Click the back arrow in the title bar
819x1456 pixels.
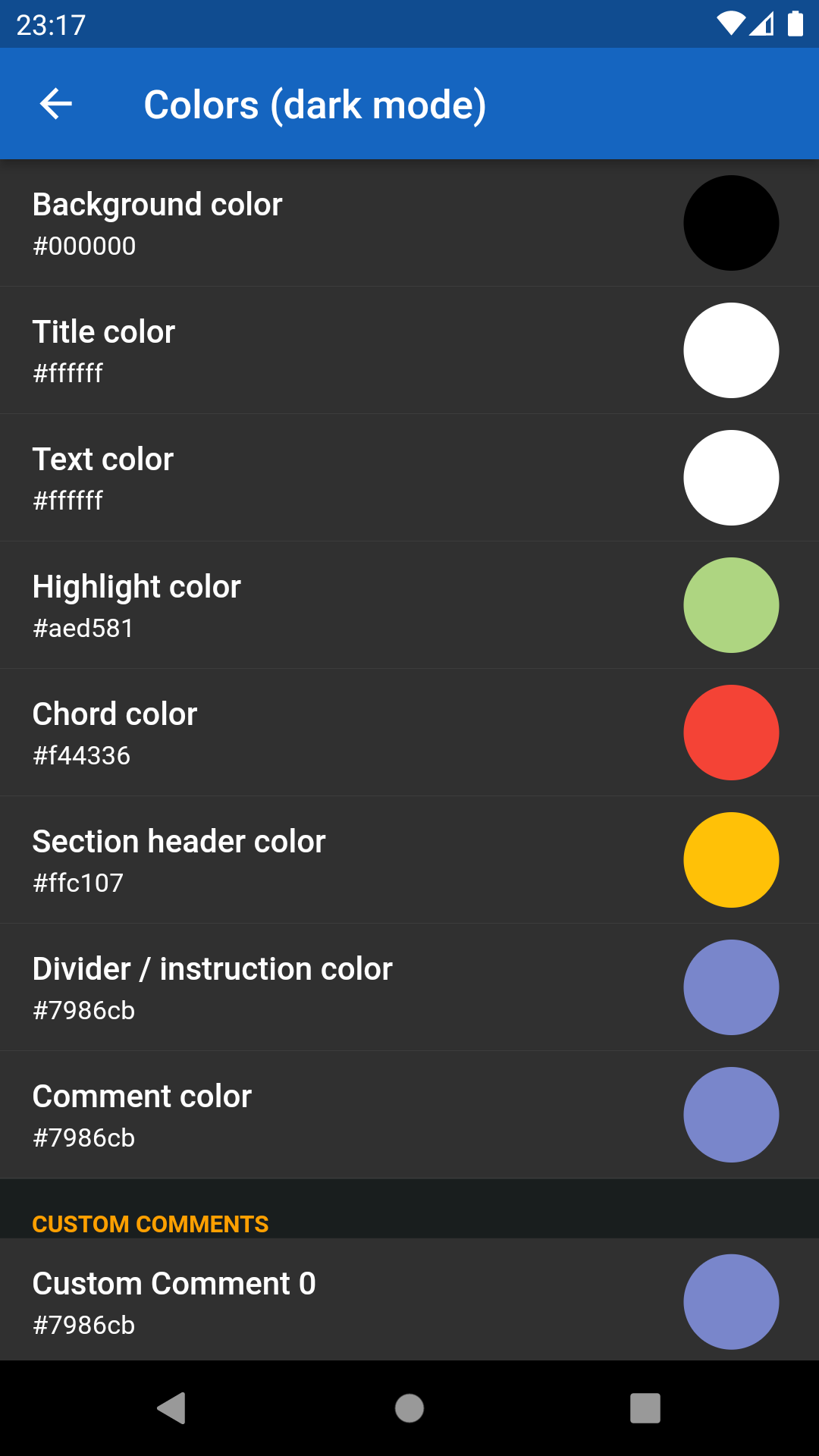click(x=55, y=104)
